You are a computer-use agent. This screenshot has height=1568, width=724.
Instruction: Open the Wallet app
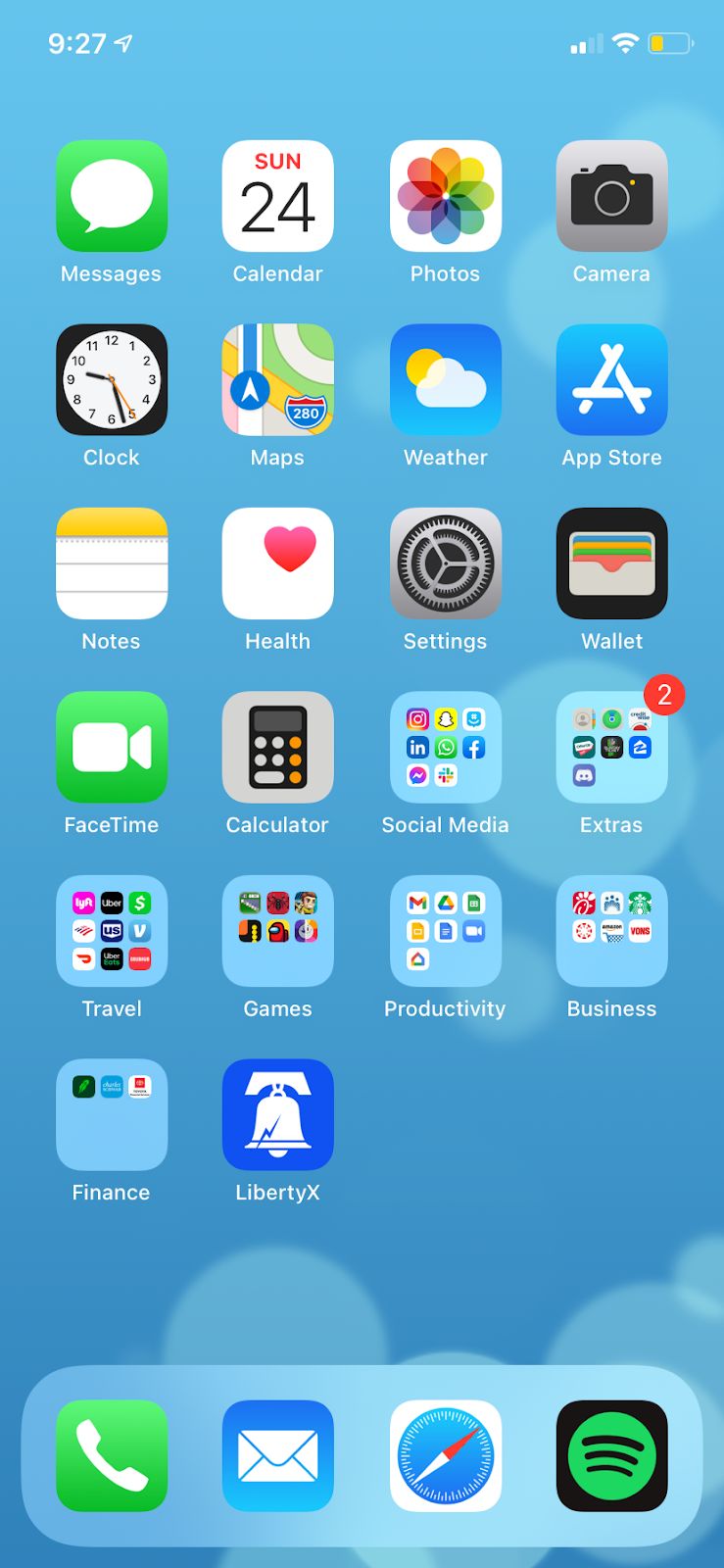[x=612, y=563]
